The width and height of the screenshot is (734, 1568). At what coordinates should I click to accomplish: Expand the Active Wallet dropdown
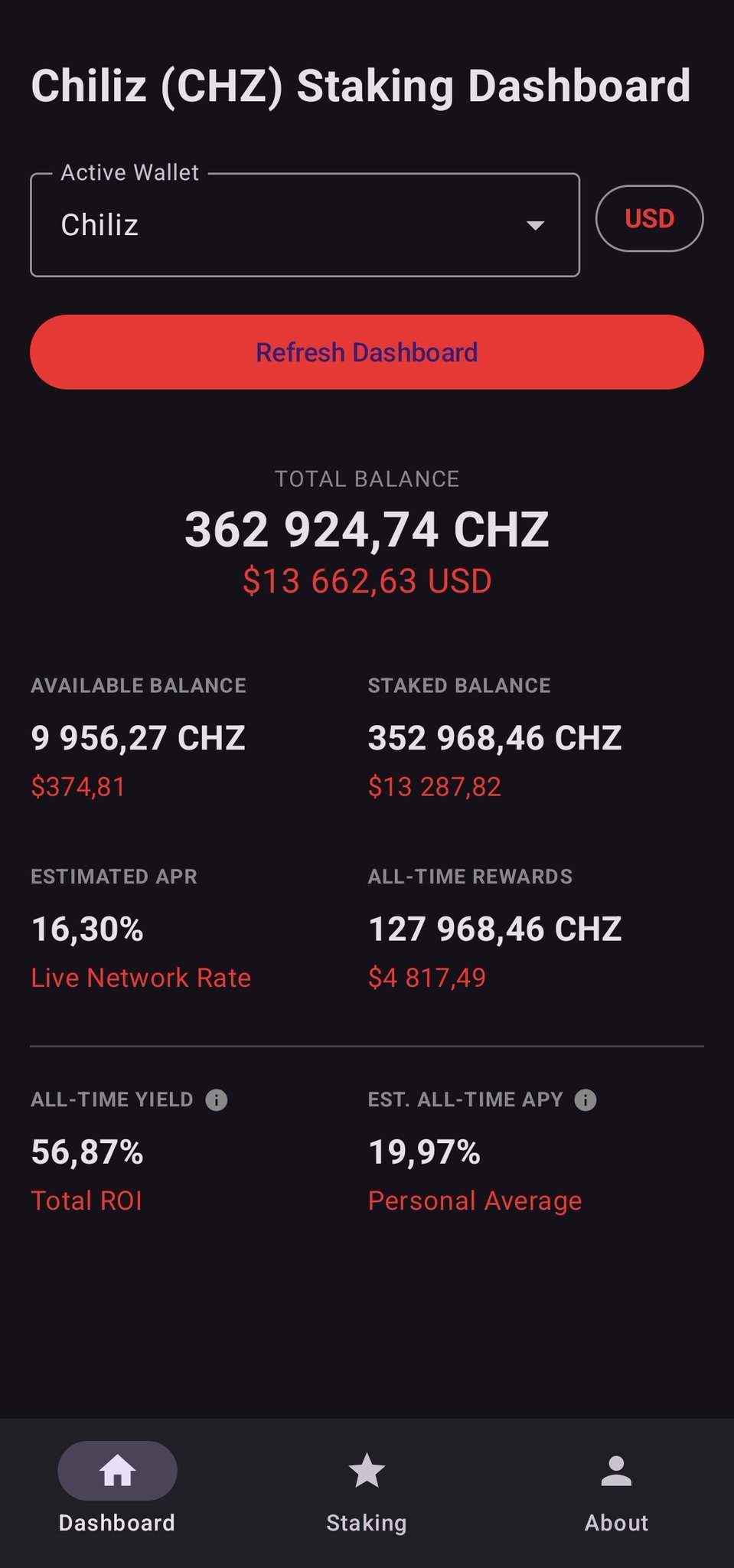pos(305,225)
